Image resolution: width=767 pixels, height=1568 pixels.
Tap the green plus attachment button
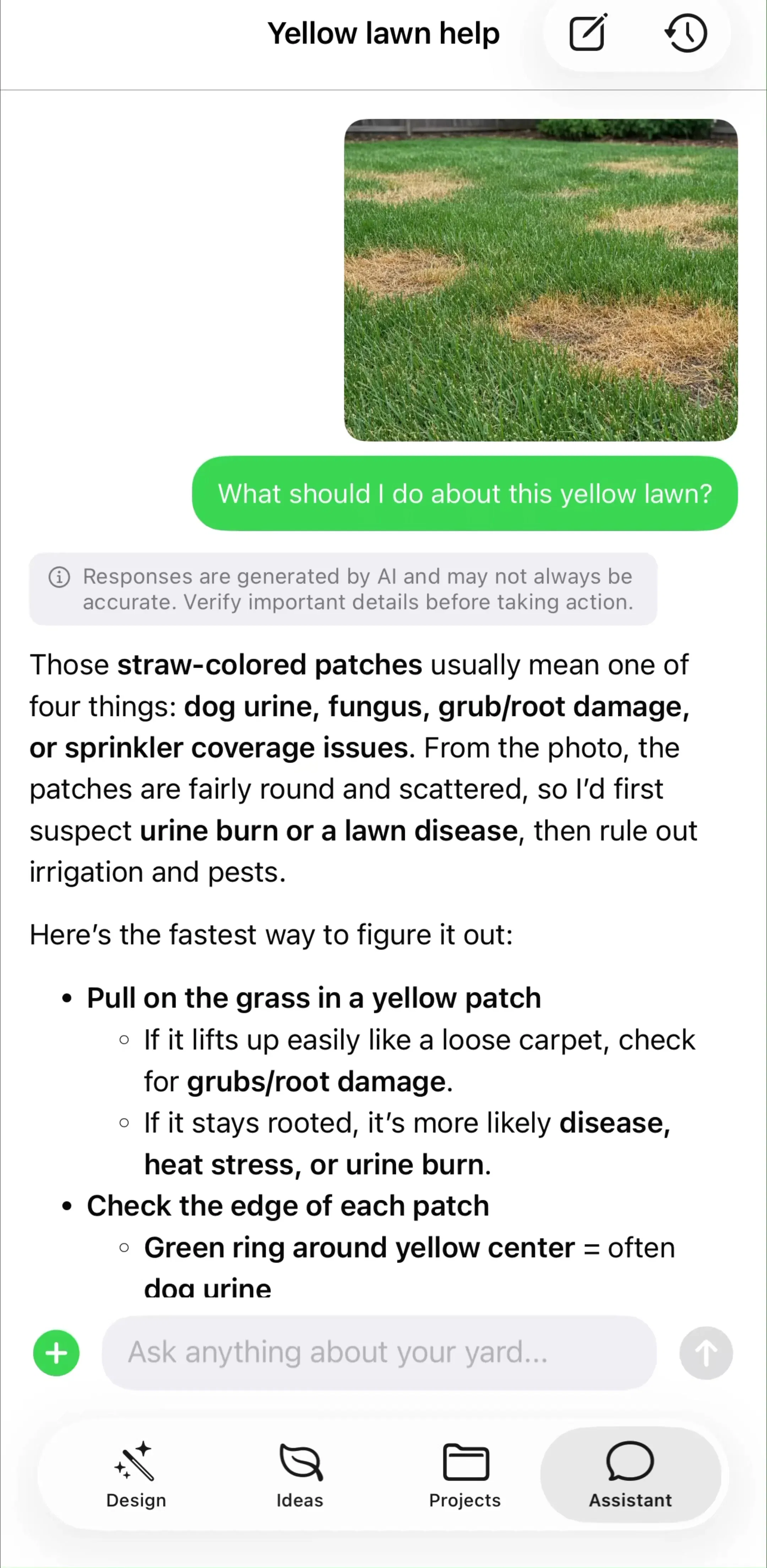coord(56,1353)
